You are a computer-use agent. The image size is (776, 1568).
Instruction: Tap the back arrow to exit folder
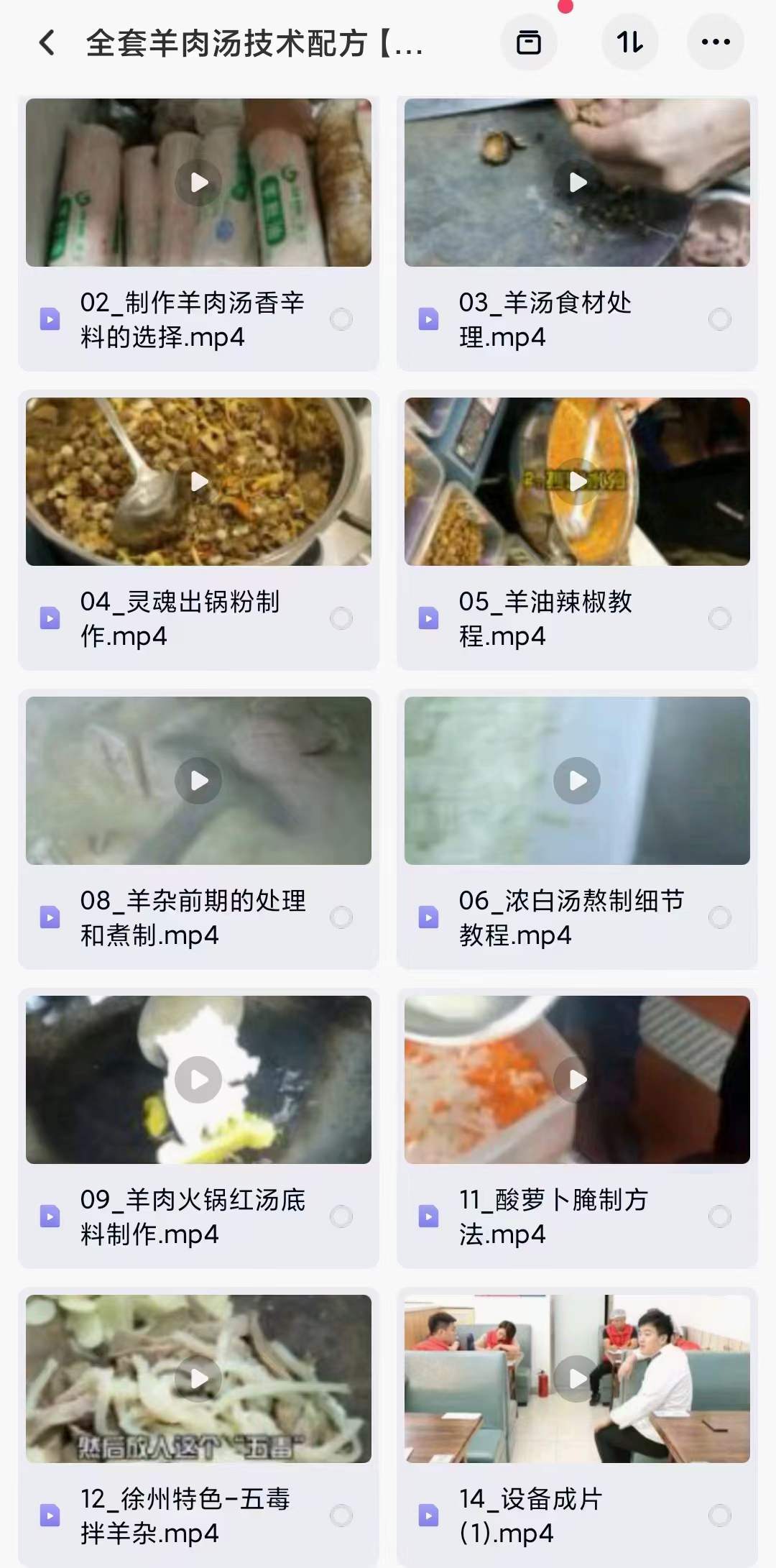coord(47,43)
